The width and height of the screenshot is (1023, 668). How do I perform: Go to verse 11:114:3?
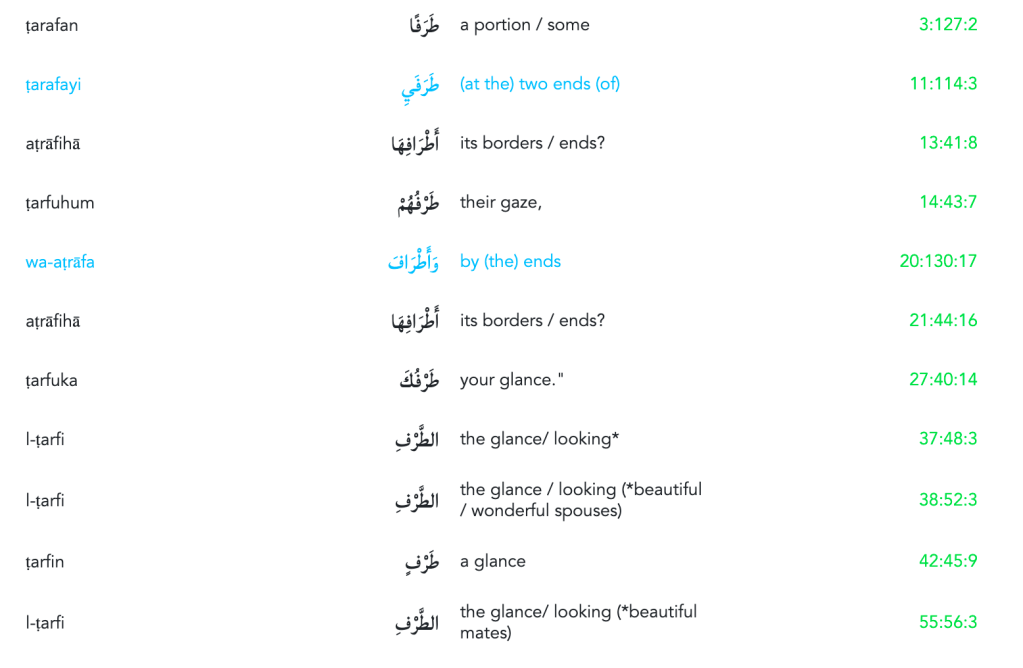(943, 84)
